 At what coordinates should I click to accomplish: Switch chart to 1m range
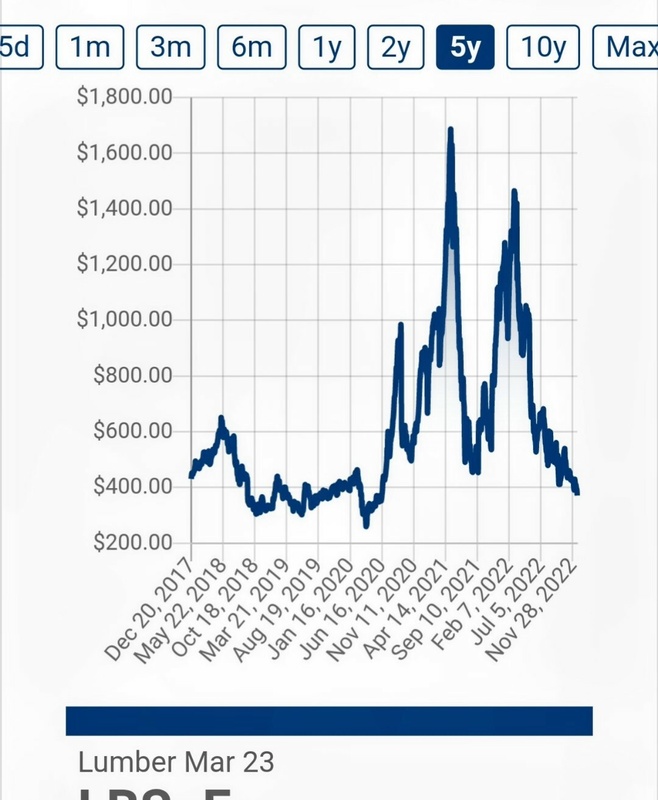pyautogui.click(x=90, y=47)
